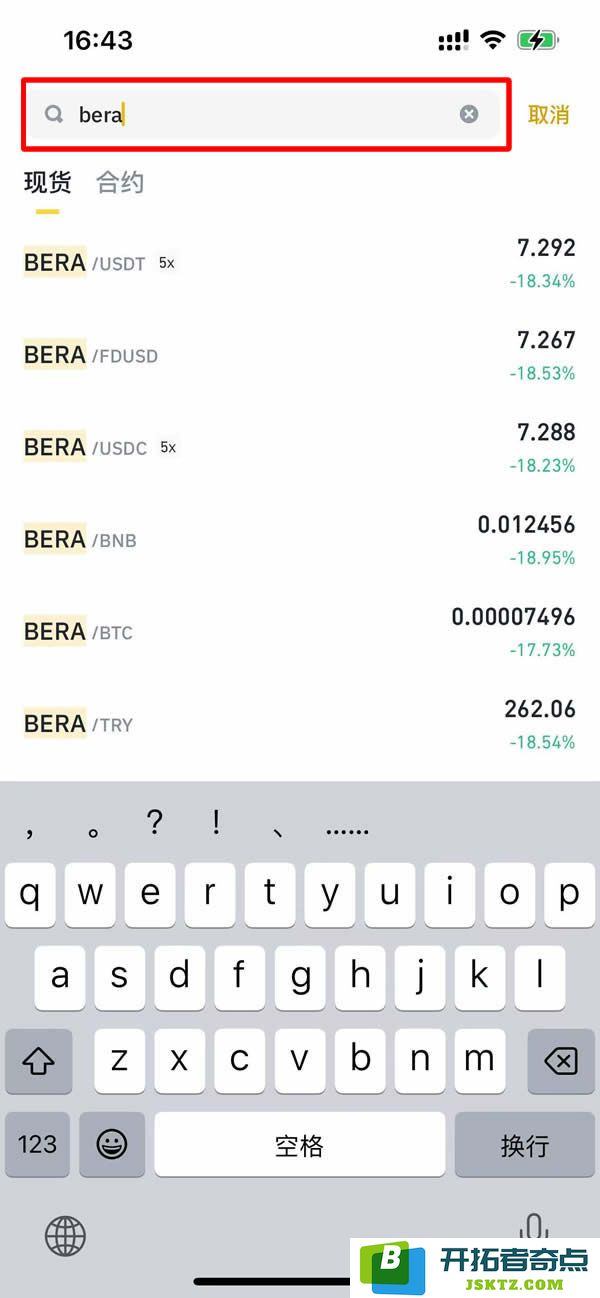Open the BERA/BTC pair
Viewport: 600px width, 1298px height.
click(300, 632)
